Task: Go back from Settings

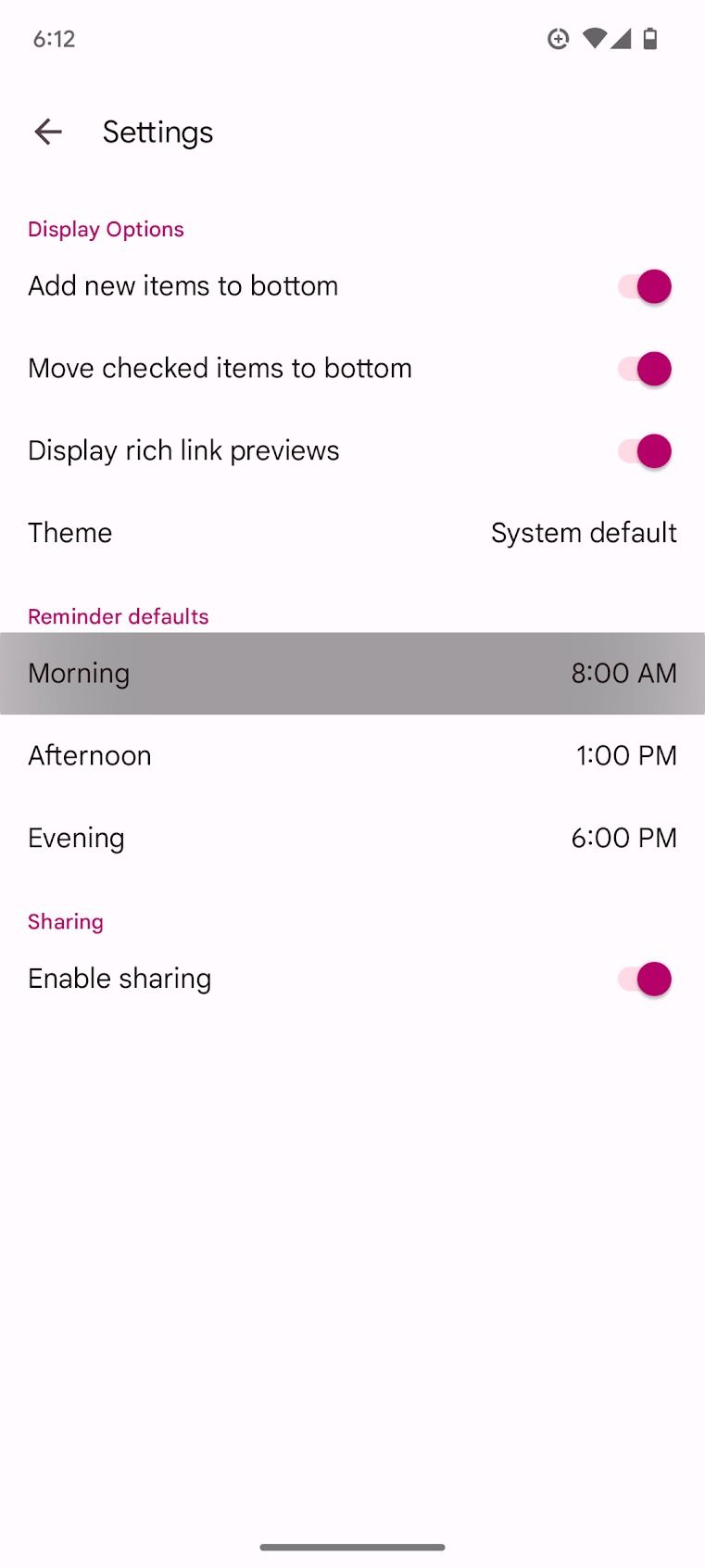Action: 48,132
